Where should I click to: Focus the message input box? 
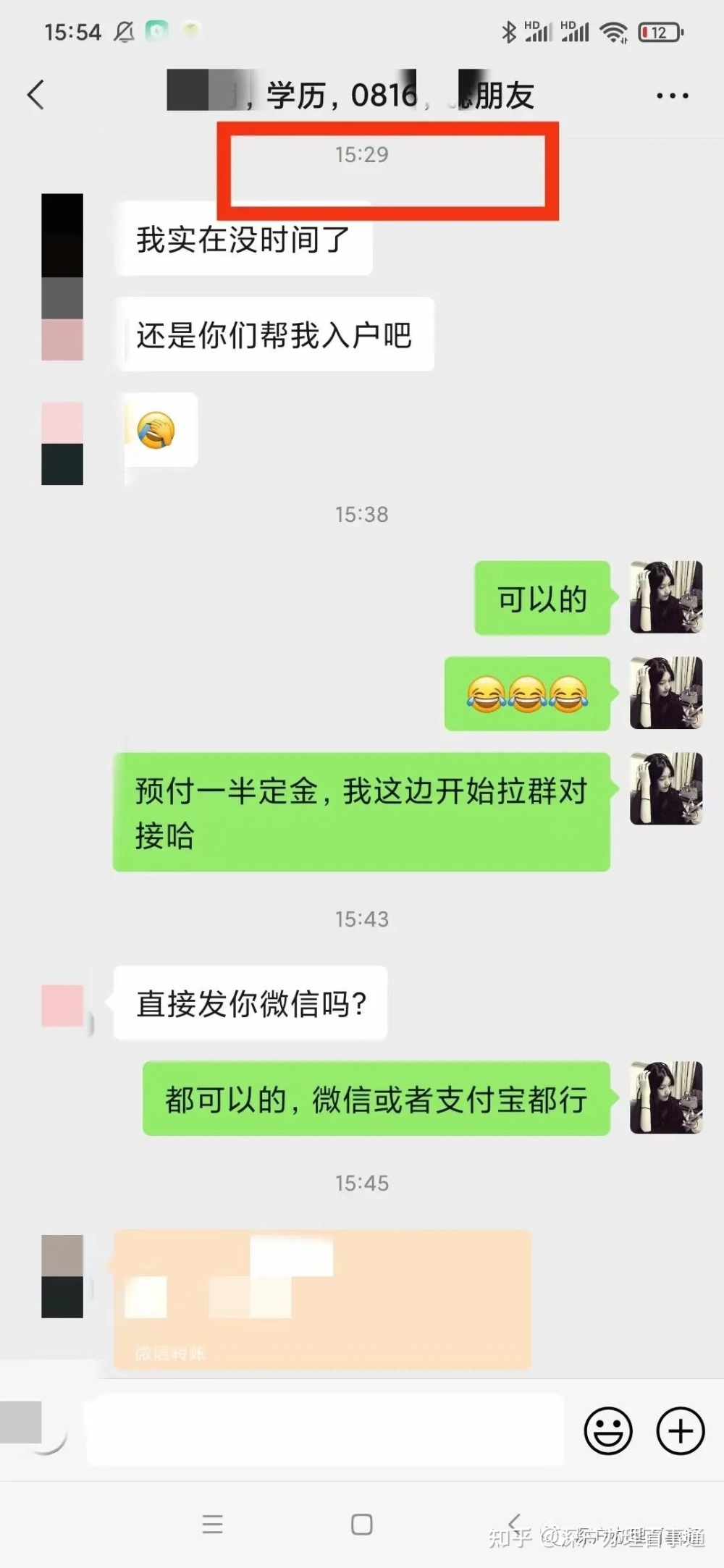click(x=324, y=1430)
